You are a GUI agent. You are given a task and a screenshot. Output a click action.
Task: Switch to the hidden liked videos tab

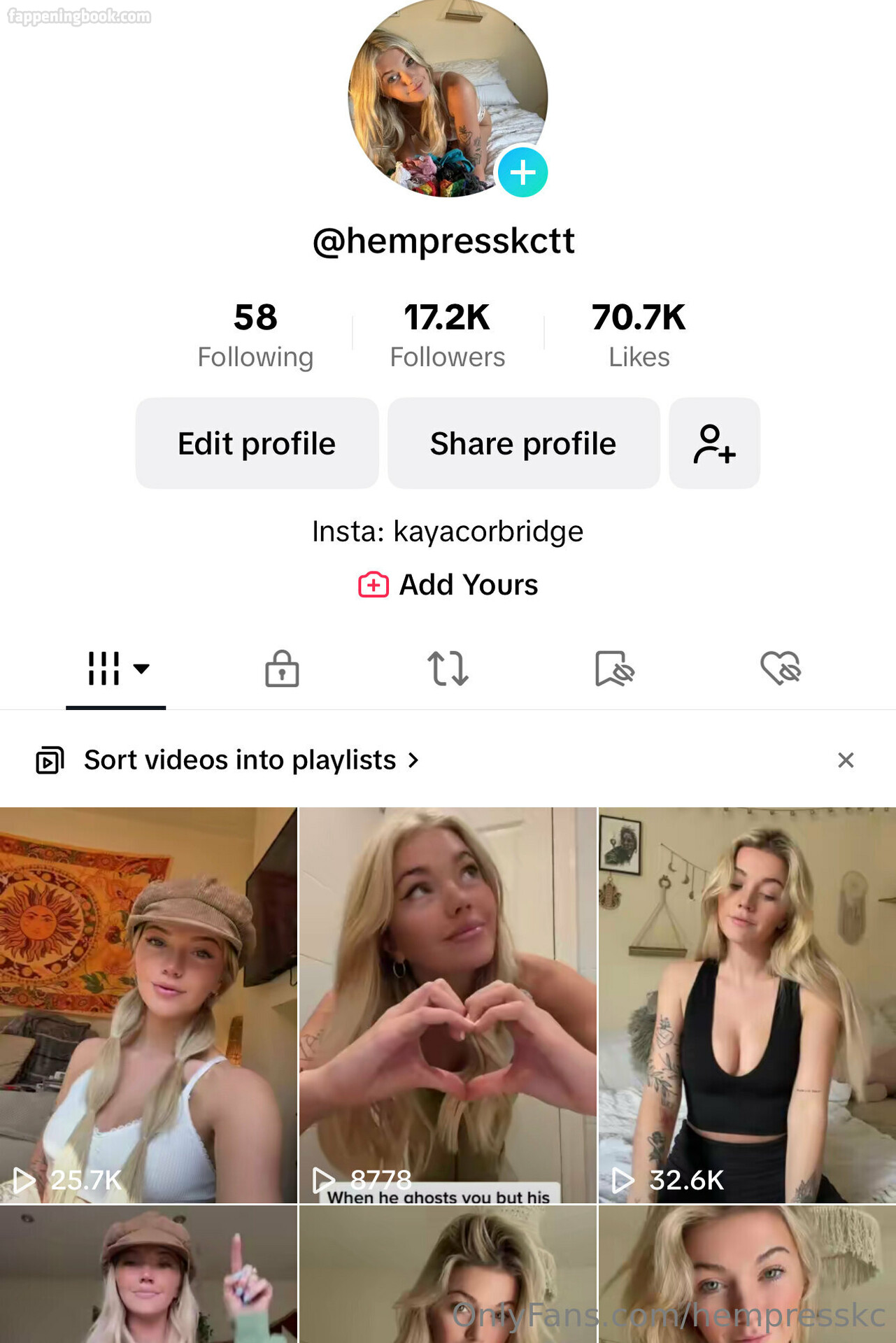coord(780,668)
